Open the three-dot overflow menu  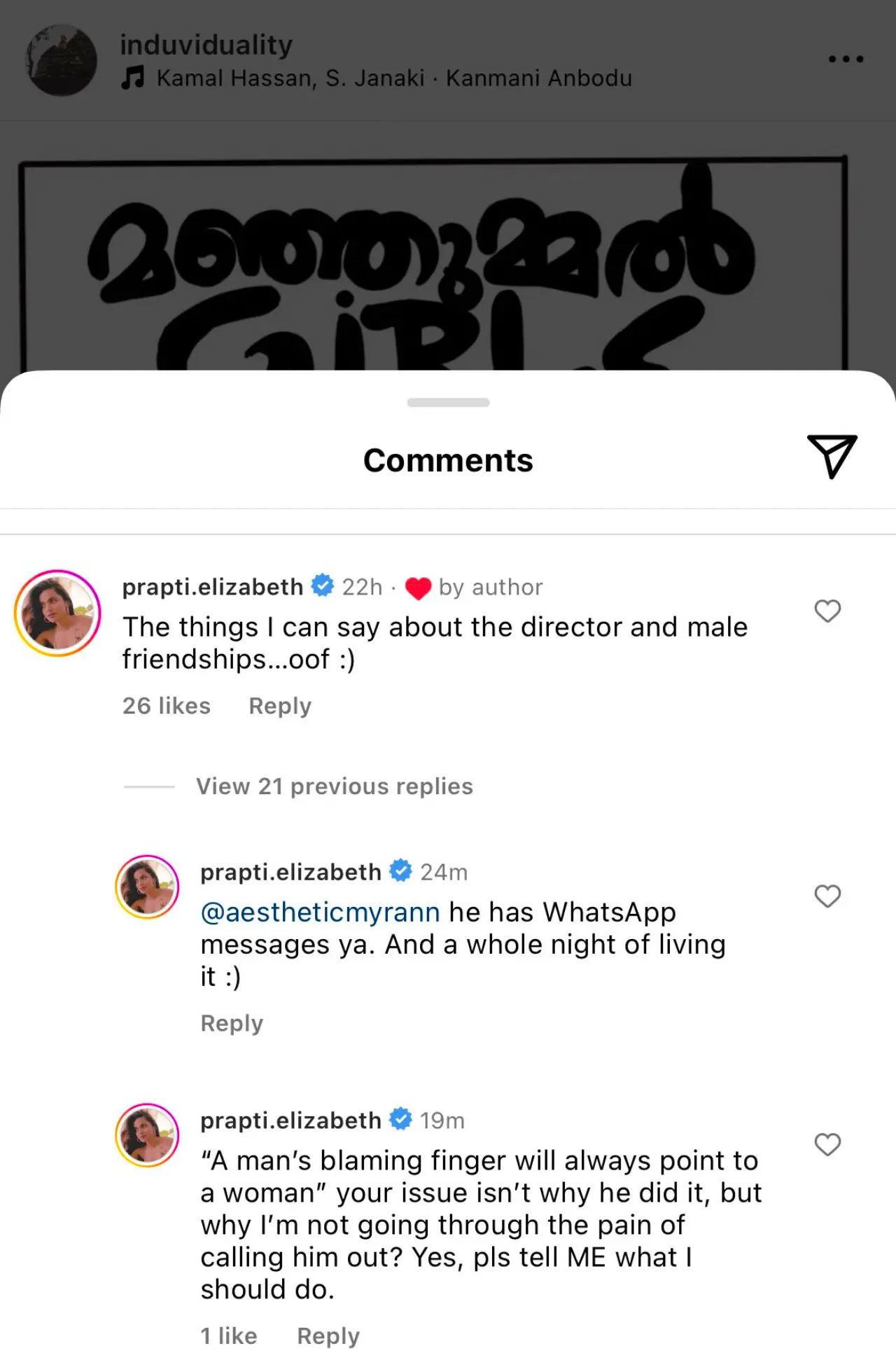coord(846,59)
